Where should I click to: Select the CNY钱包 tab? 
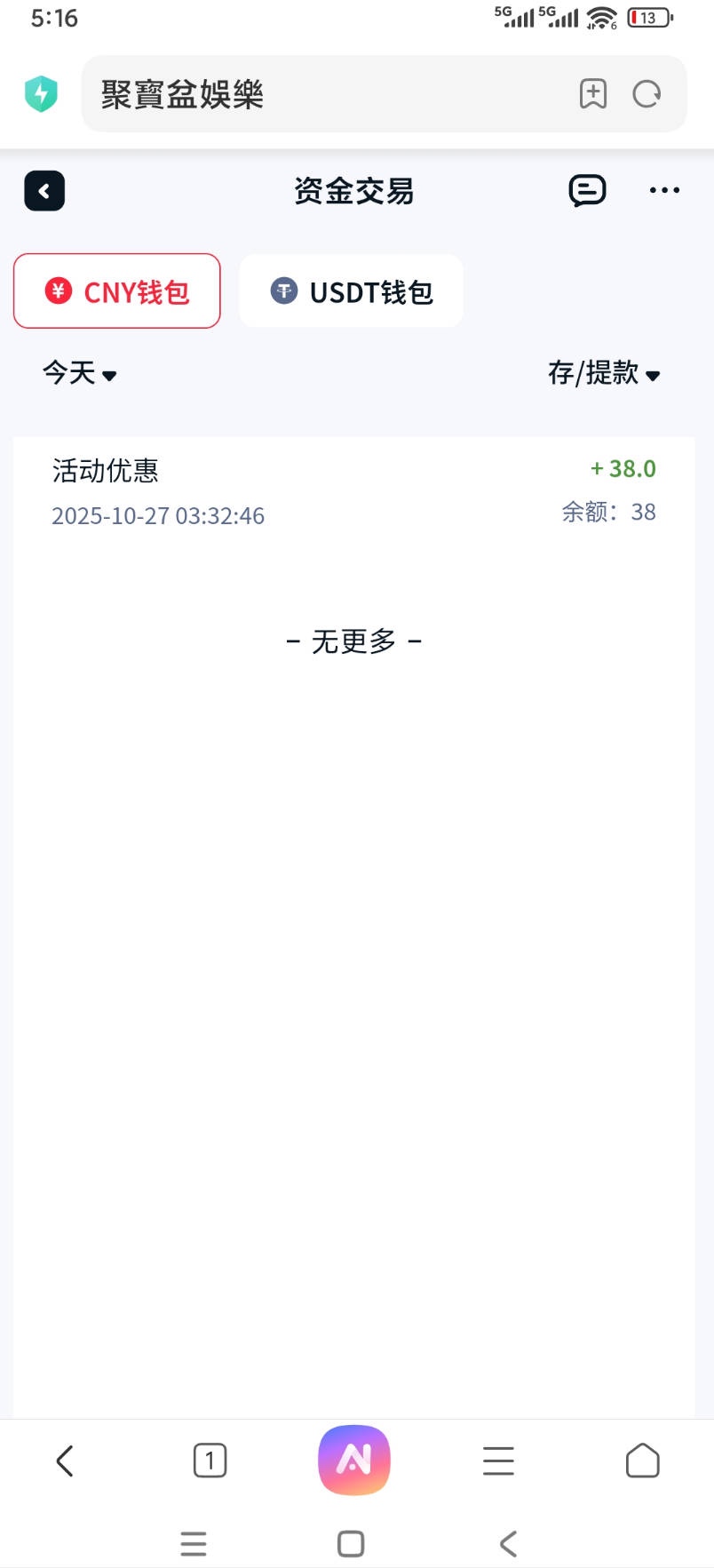click(x=117, y=291)
